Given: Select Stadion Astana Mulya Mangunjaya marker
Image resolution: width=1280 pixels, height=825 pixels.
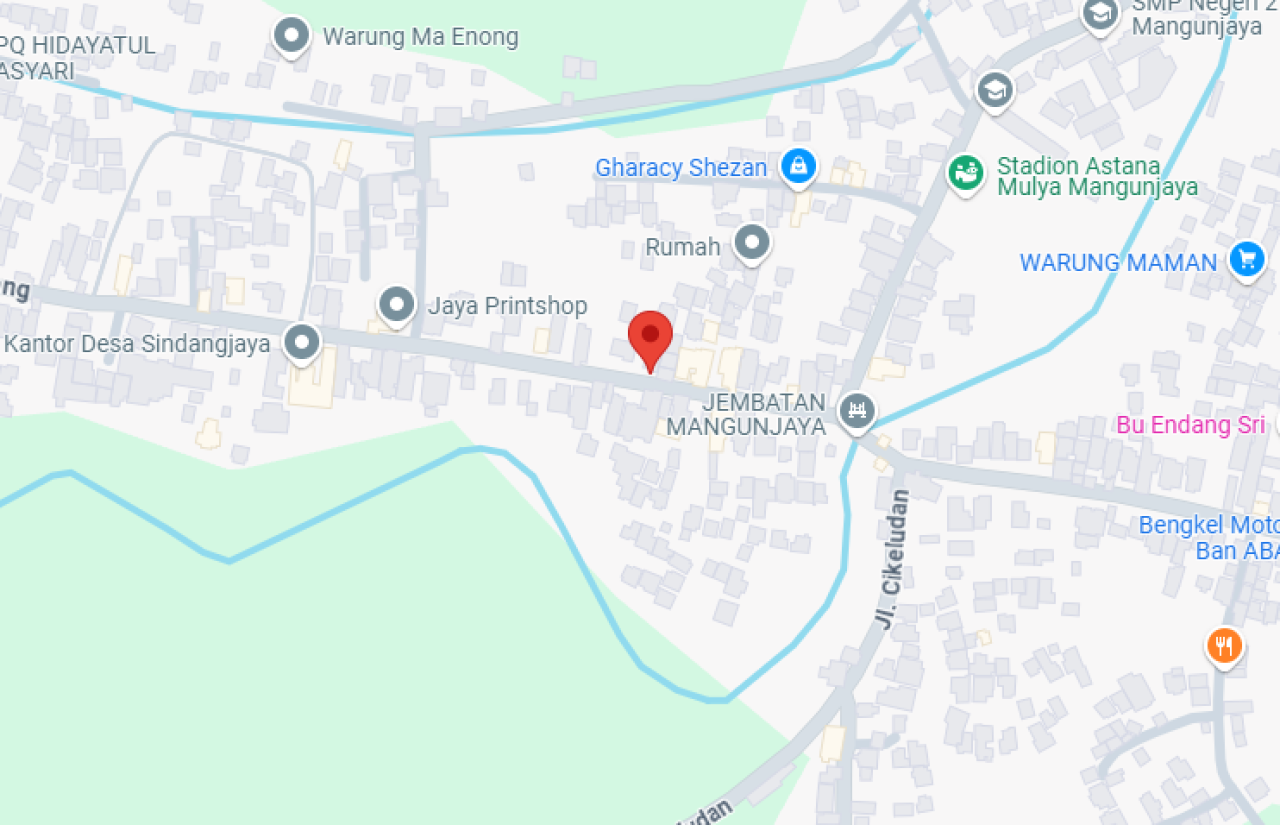Looking at the screenshot, I should (965, 172).
